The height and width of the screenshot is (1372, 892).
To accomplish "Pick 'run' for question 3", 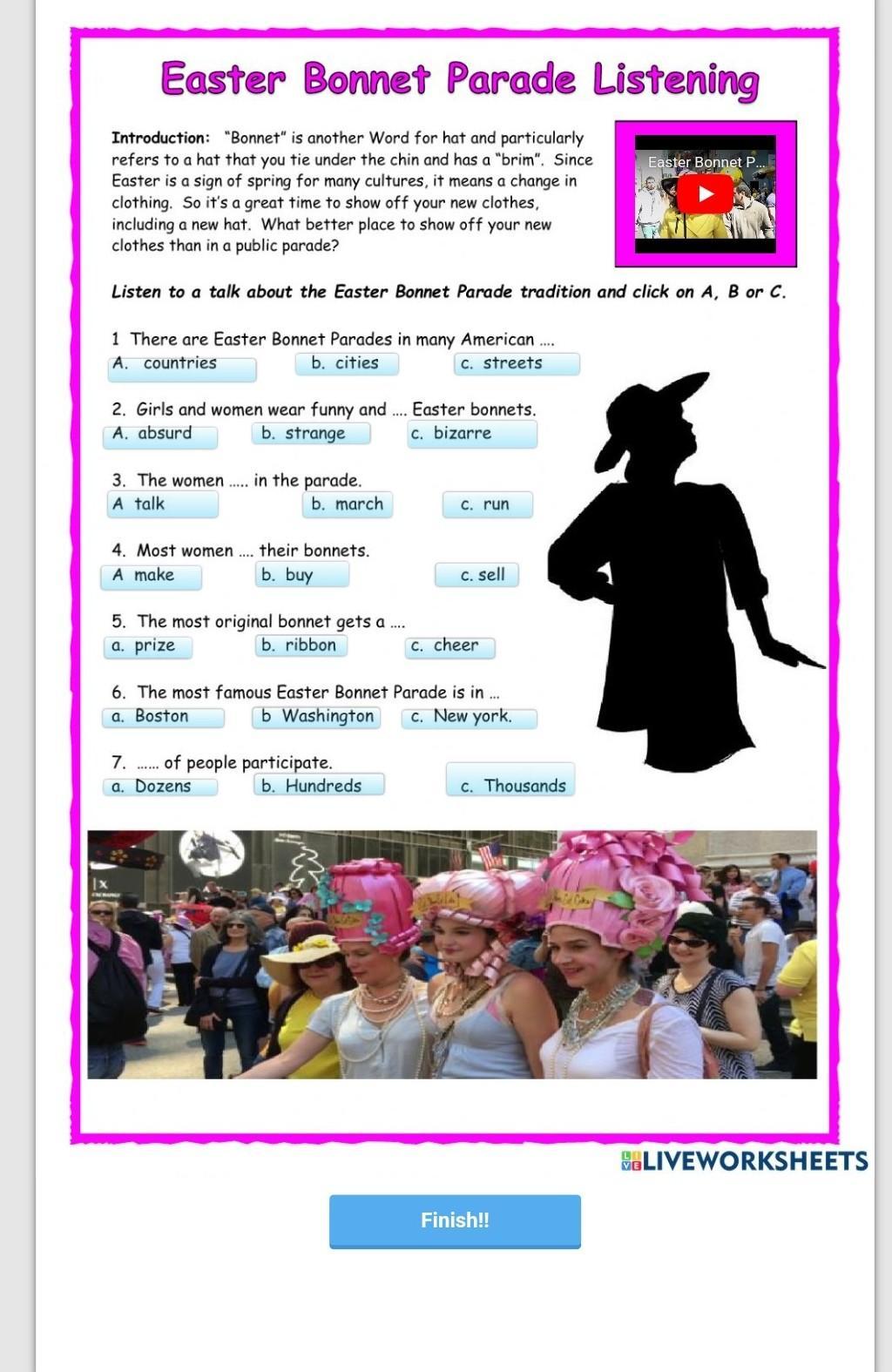I will point(487,504).
